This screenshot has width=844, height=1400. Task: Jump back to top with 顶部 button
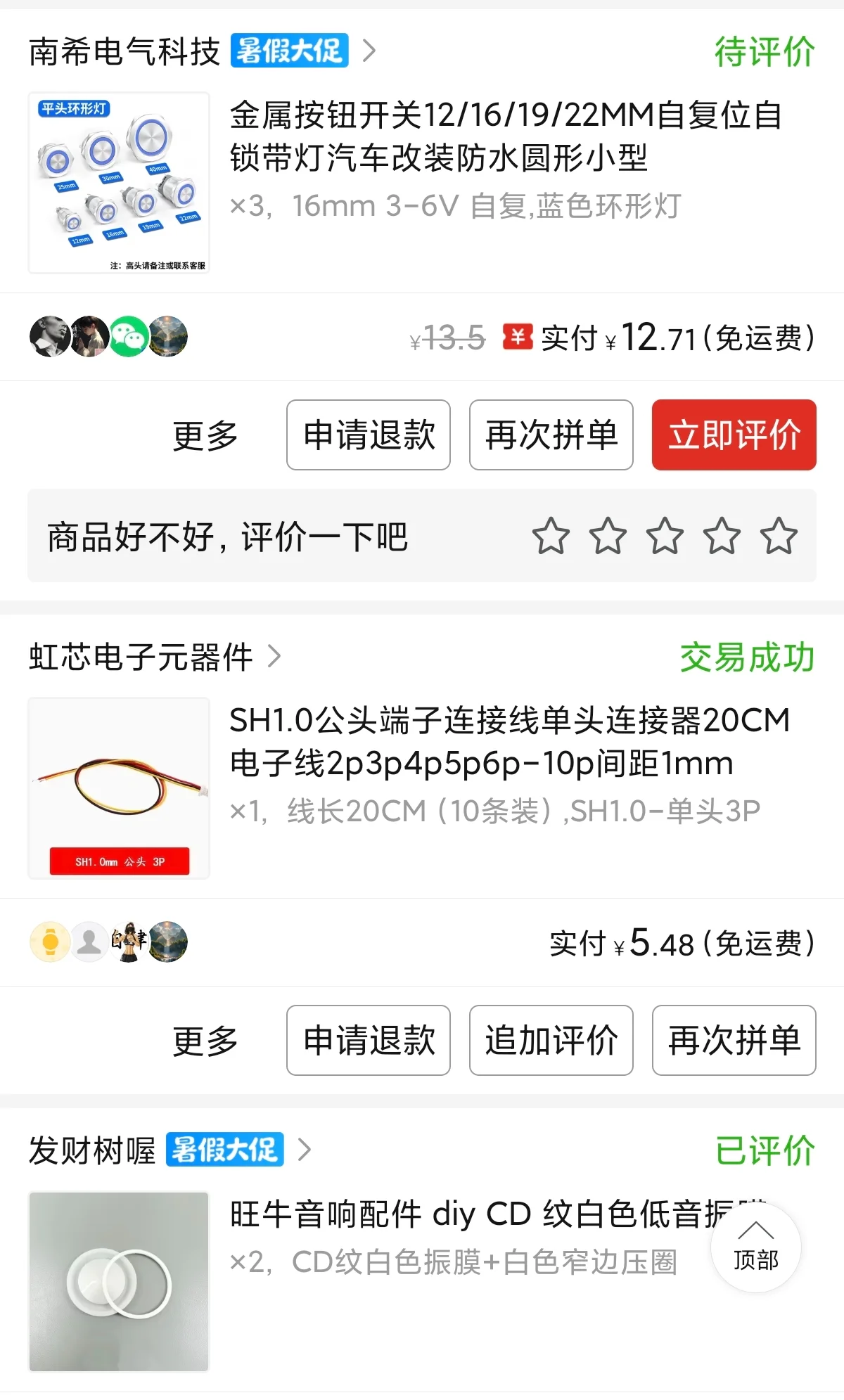(x=756, y=1247)
